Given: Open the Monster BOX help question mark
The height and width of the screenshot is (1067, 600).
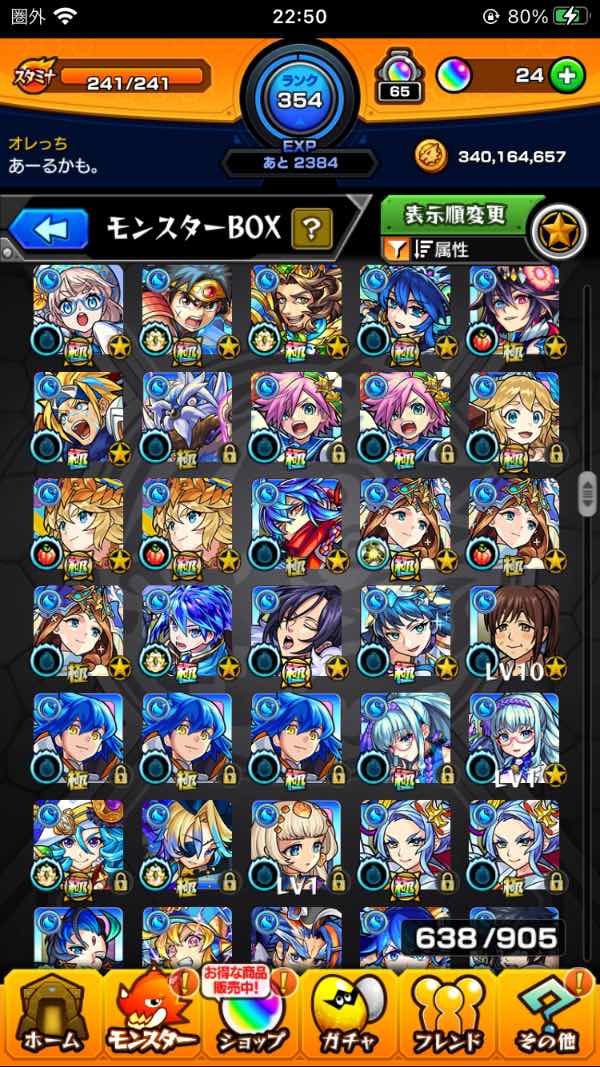Looking at the screenshot, I should click(311, 230).
